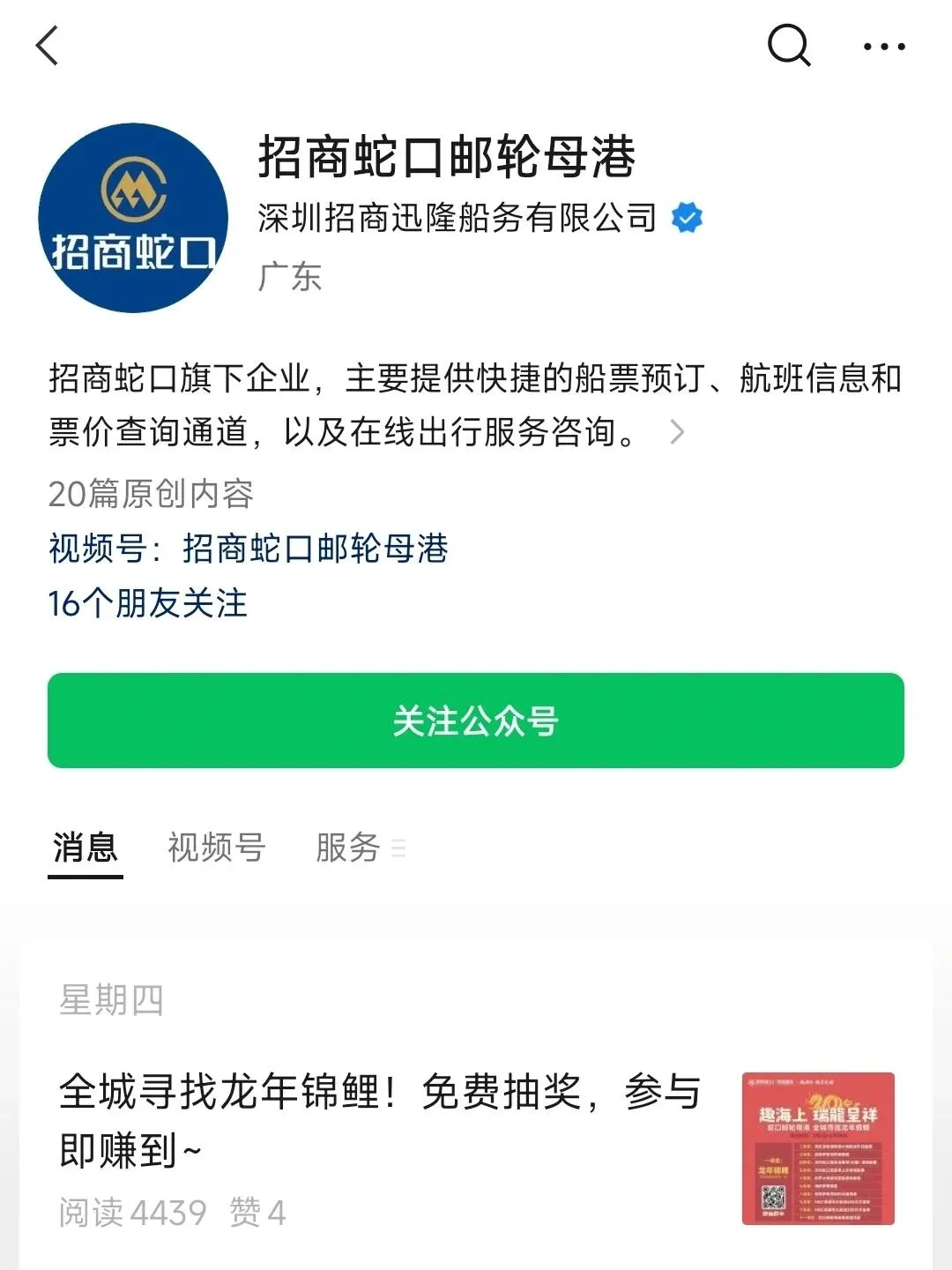Follow the account with 关注公众号
The height and width of the screenshot is (1270, 952).
pos(476,721)
